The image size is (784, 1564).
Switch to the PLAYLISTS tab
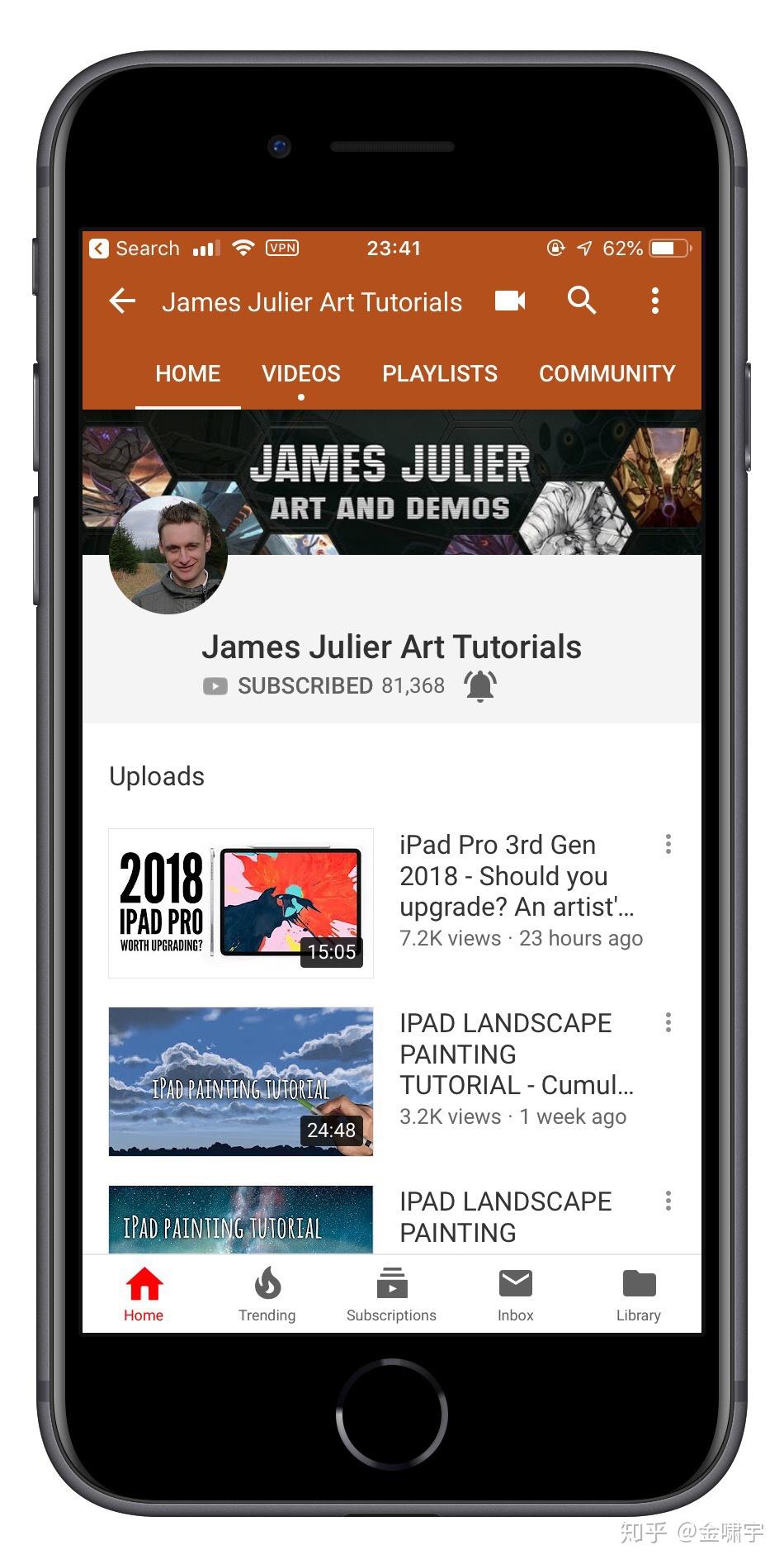440,374
